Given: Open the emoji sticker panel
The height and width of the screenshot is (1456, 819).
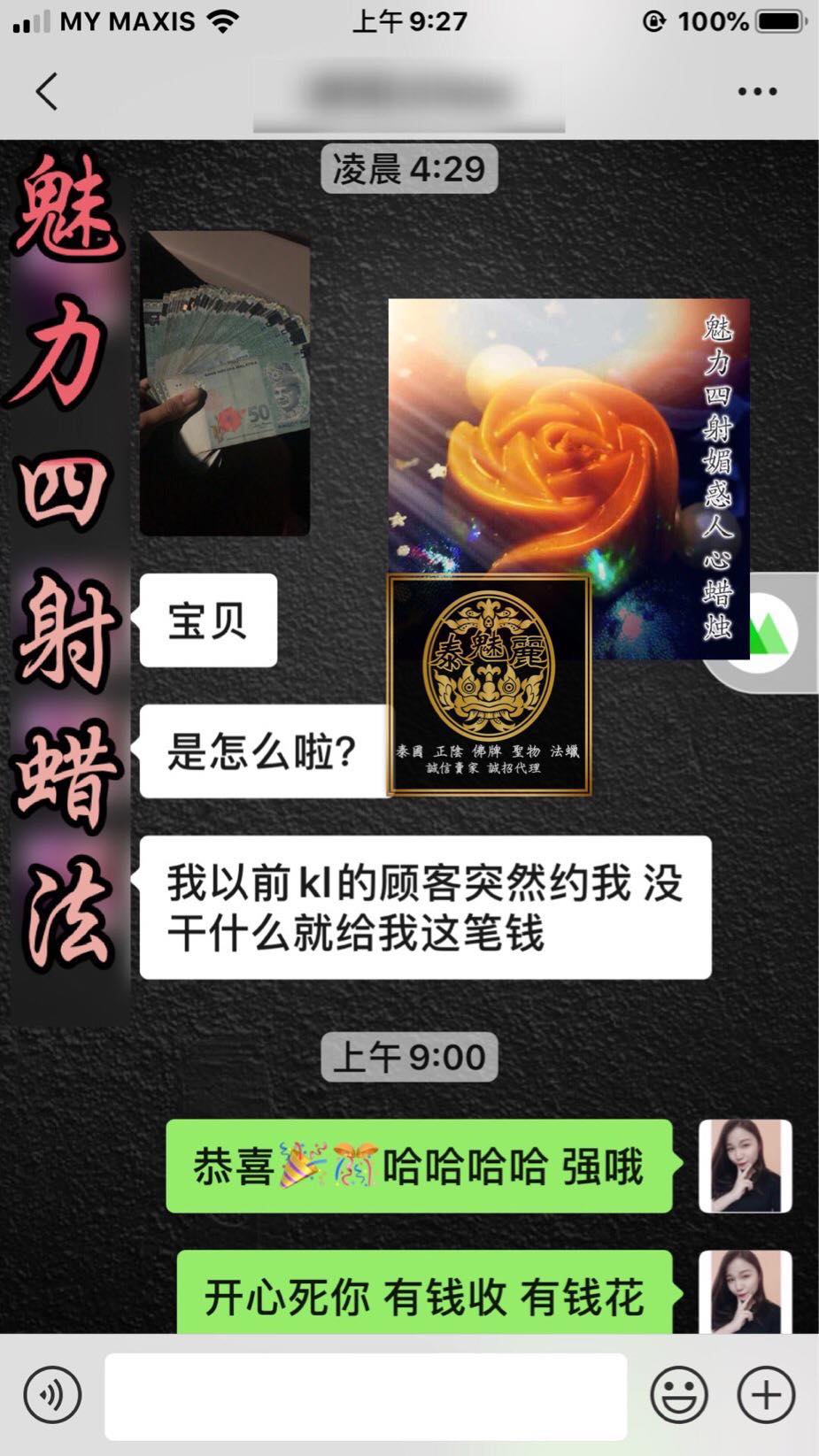Looking at the screenshot, I should [679, 1395].
